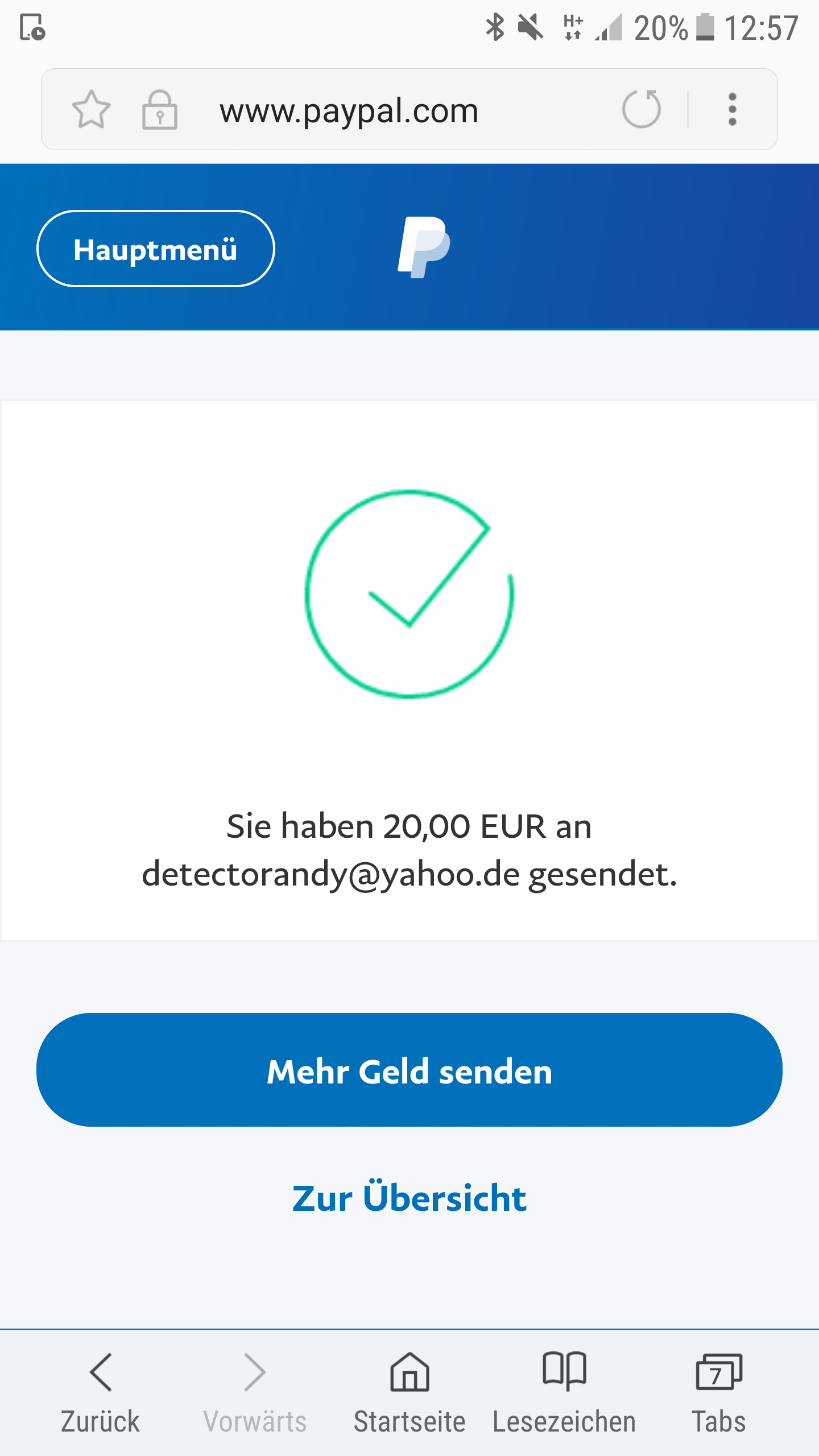
Task: Open the Hauptmenü
Action: (156, 249)
